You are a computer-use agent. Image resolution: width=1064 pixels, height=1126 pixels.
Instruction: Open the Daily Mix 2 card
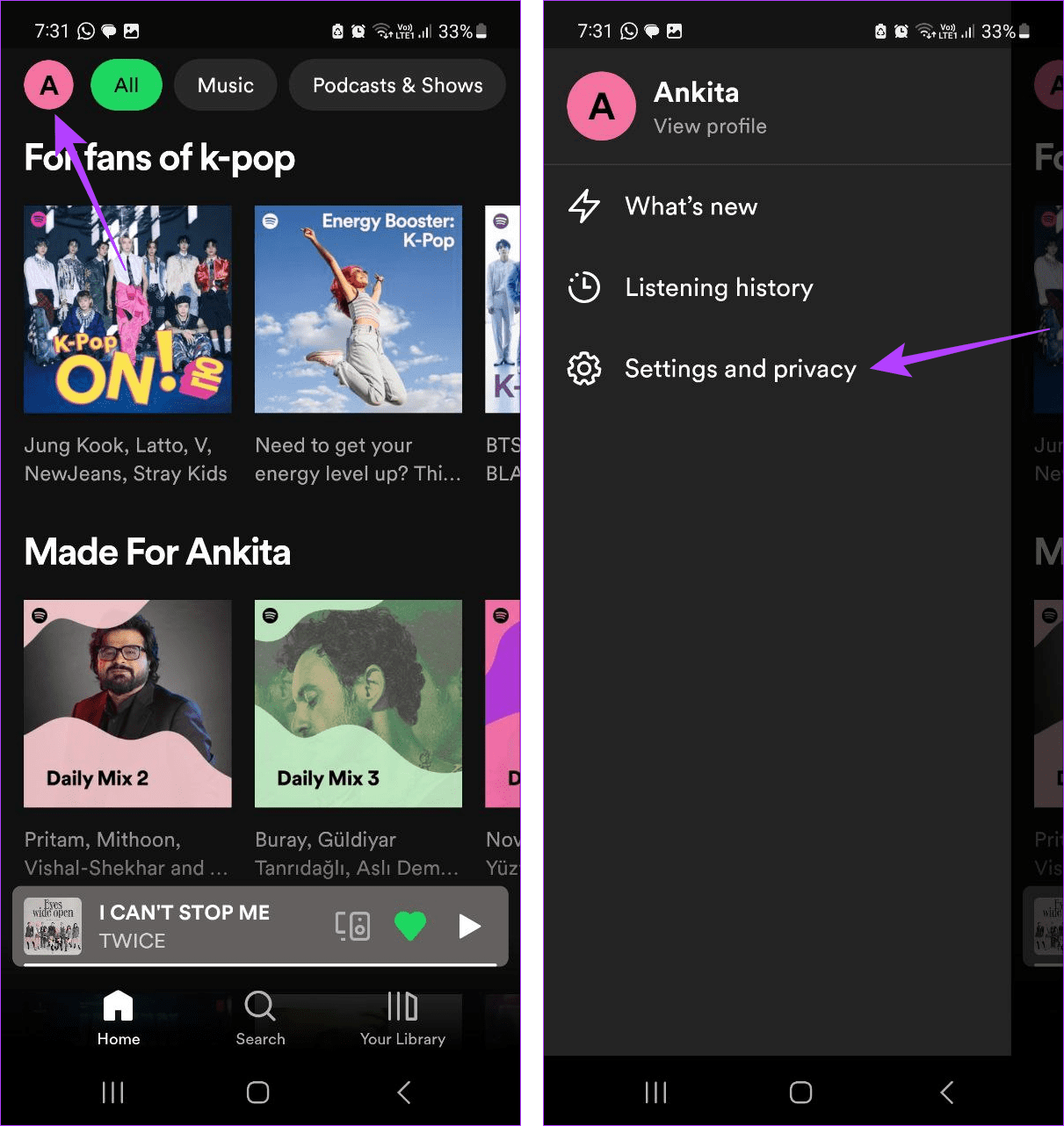coord(127,704)
